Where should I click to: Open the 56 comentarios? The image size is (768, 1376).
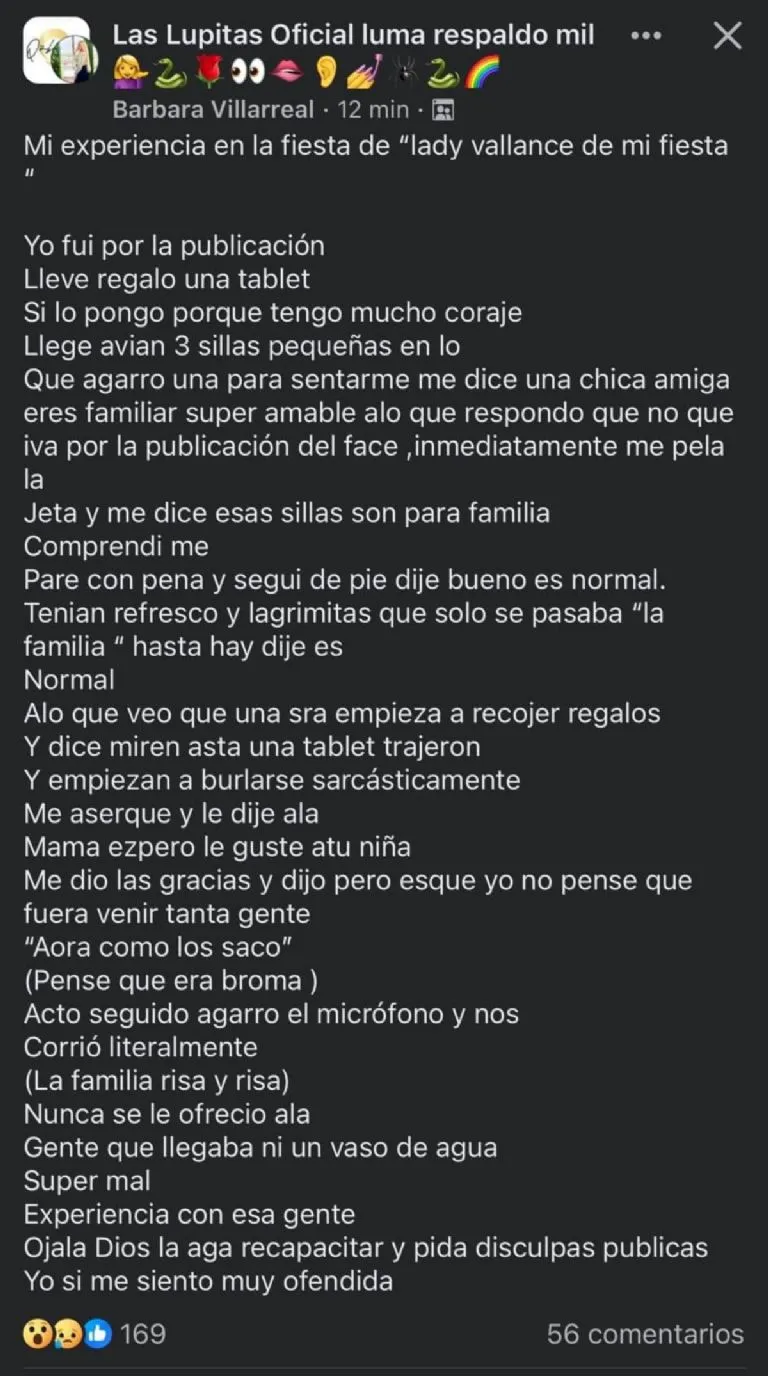pyautogui.click(x=645, y=1334)
